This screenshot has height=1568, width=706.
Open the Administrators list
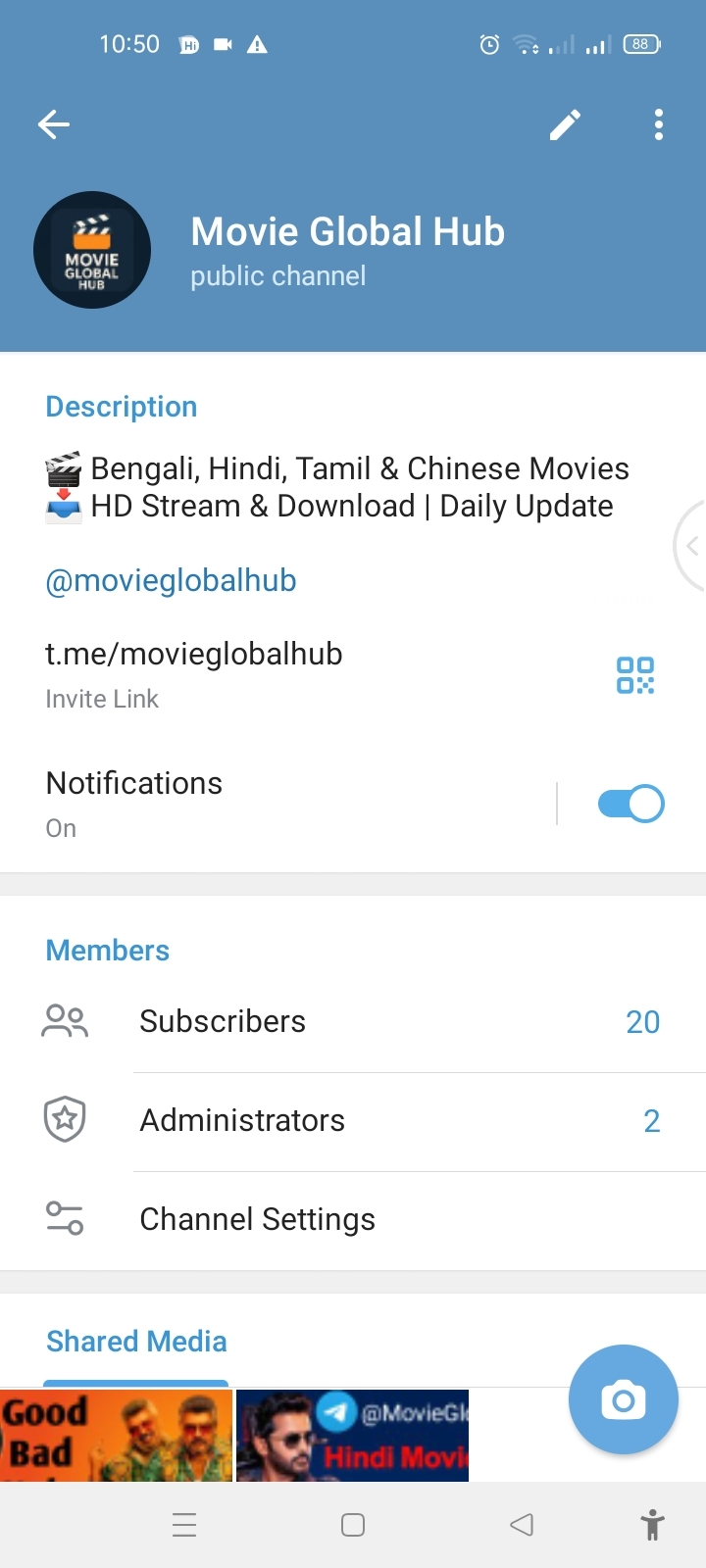pos(353,1121)
